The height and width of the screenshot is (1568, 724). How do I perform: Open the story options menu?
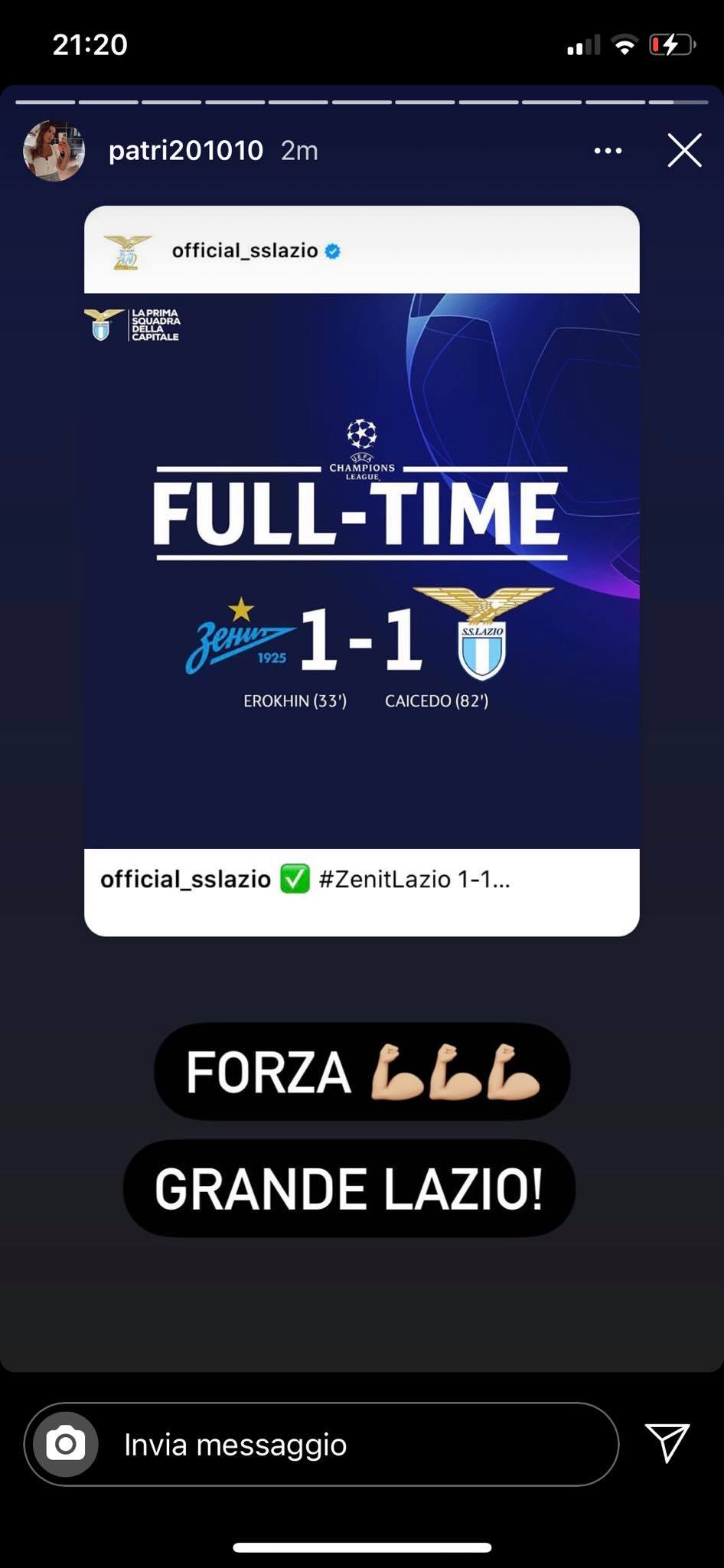pos(608,151)
